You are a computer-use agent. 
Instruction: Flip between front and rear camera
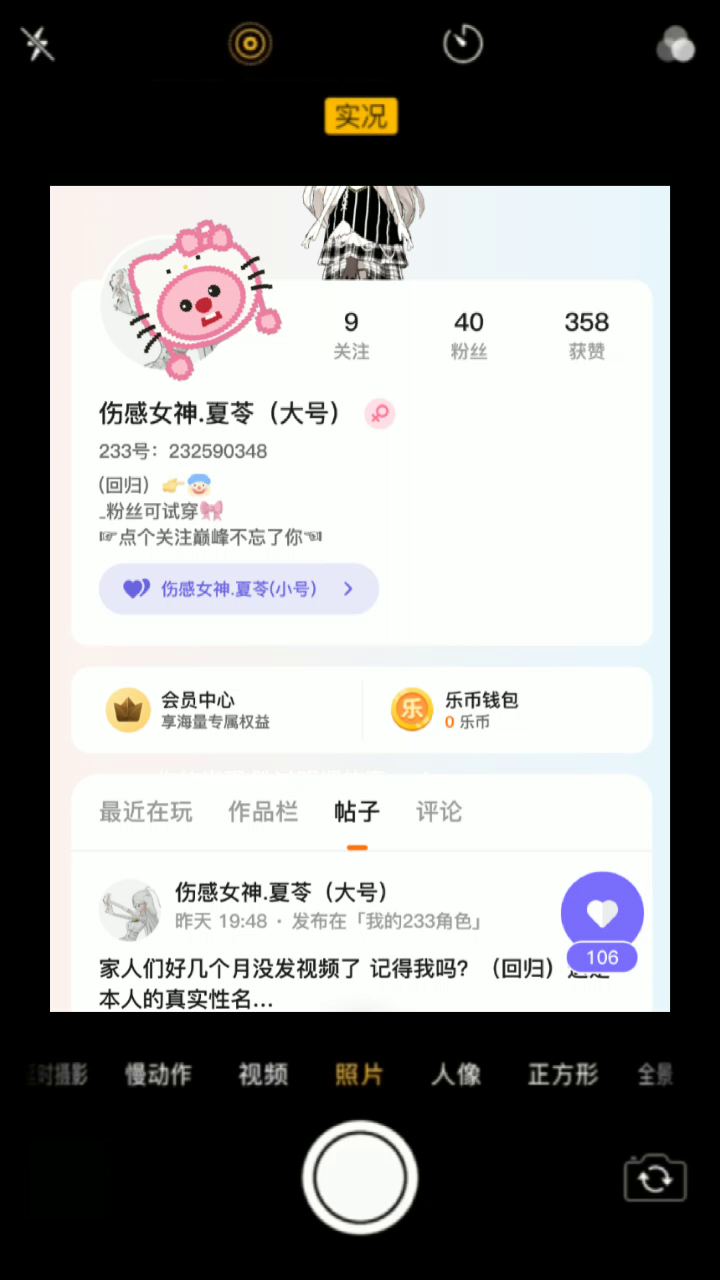tap(655, 1178)
